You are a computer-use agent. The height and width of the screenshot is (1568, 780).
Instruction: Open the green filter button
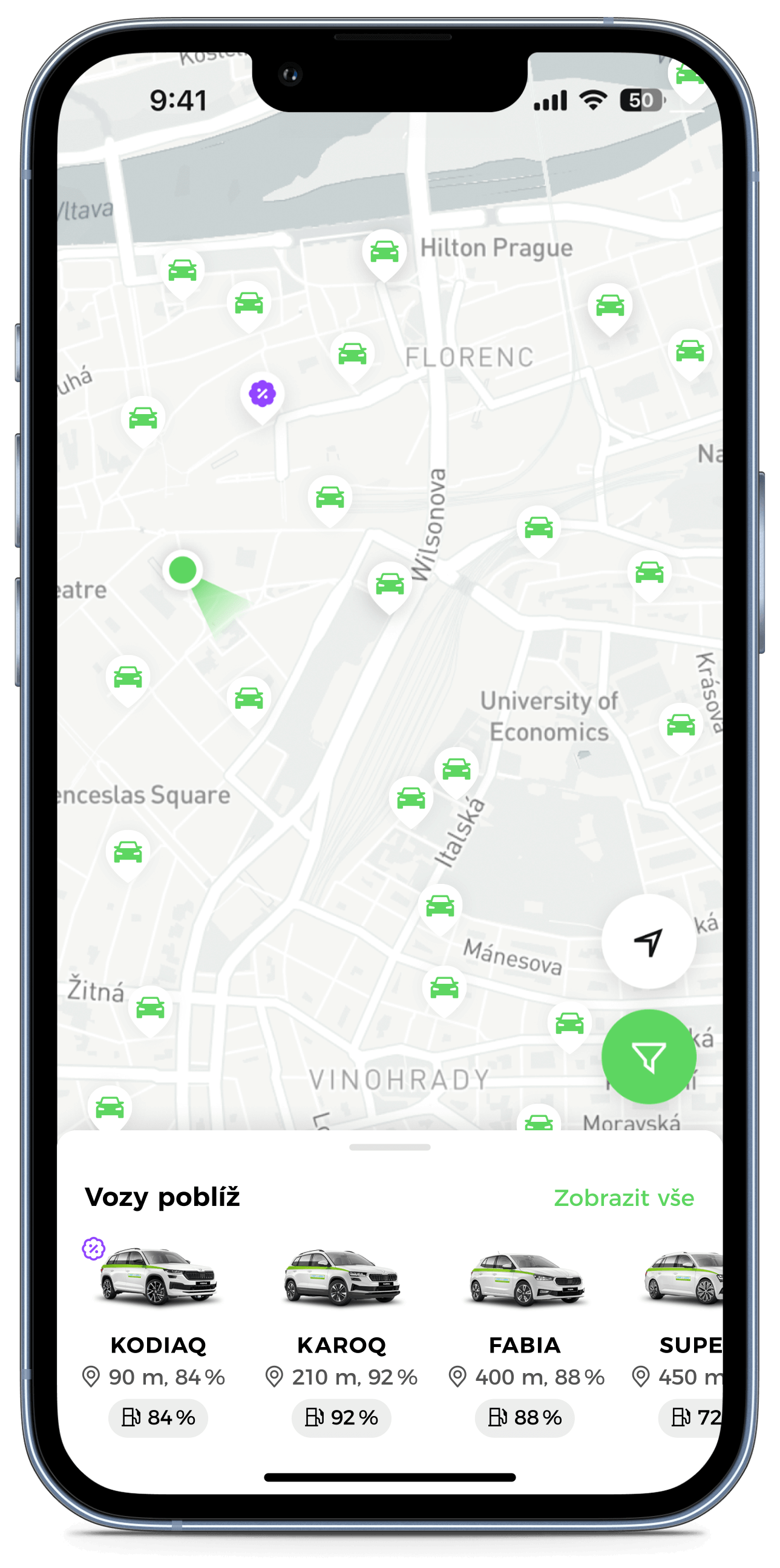click(x=649, y=1057)
